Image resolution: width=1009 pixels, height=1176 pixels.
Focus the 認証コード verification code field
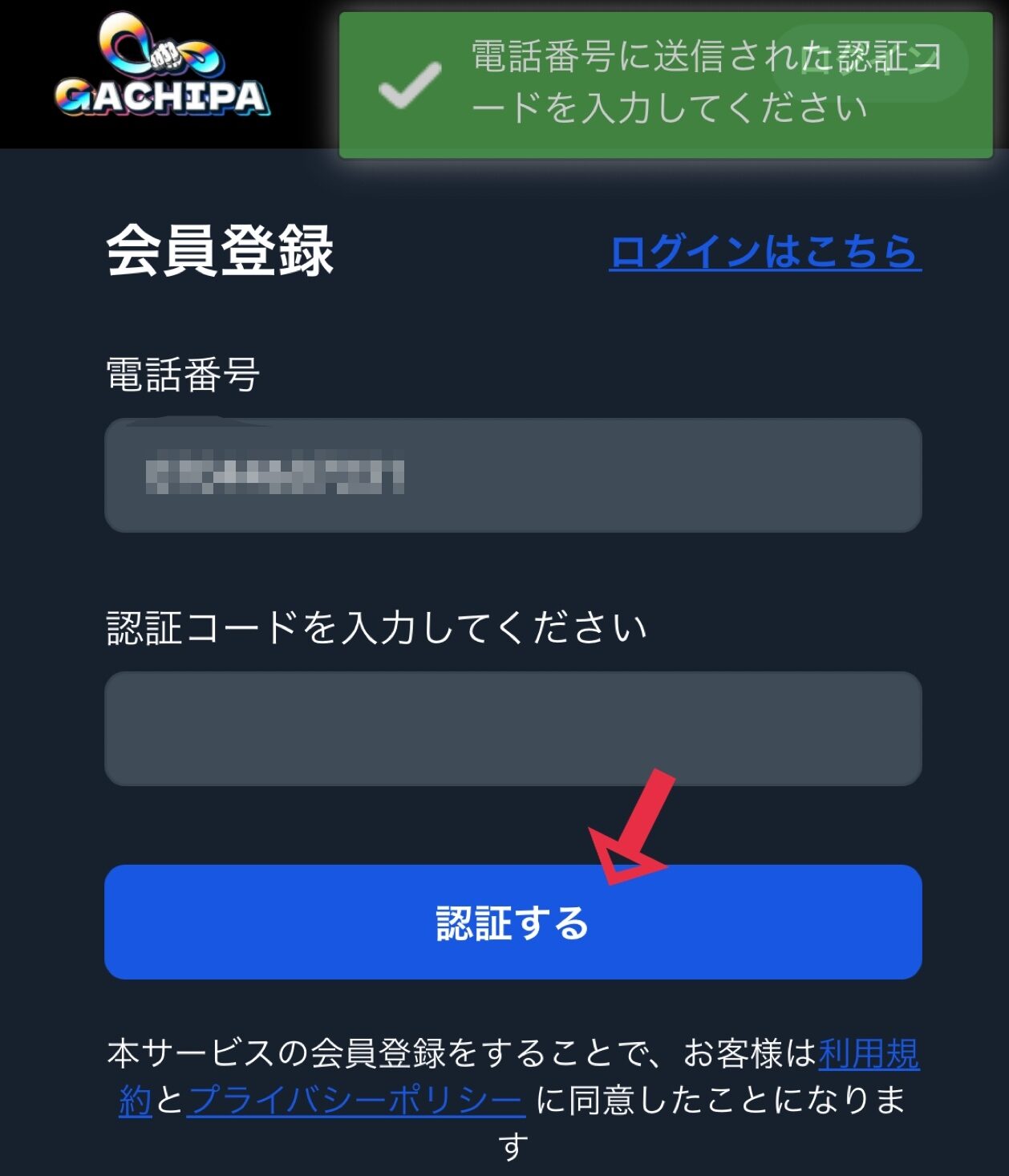tap(513, 728)
